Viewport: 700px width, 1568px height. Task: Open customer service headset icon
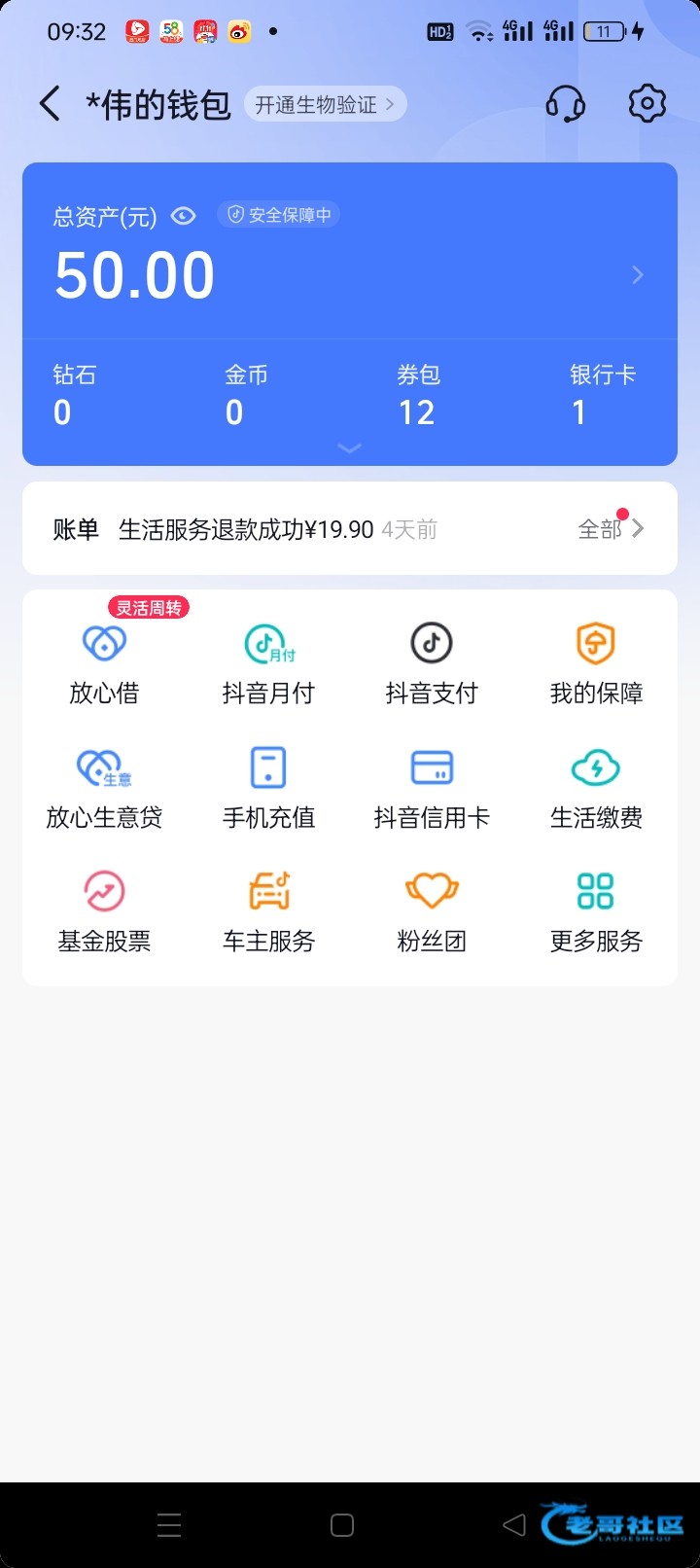point(565,104)
